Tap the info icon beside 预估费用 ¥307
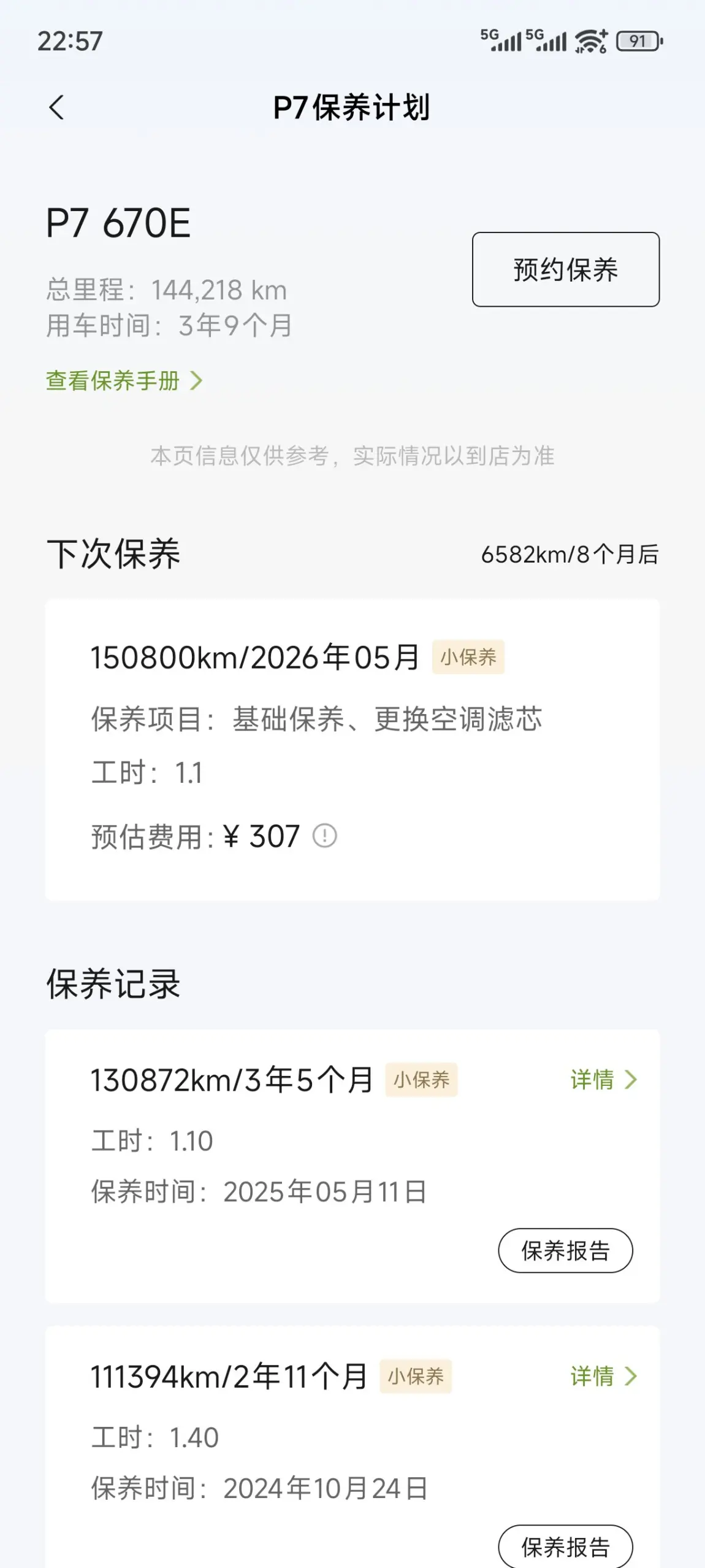Image resolution: width=705 pixels, height=1568 pixels. point(324,836)
